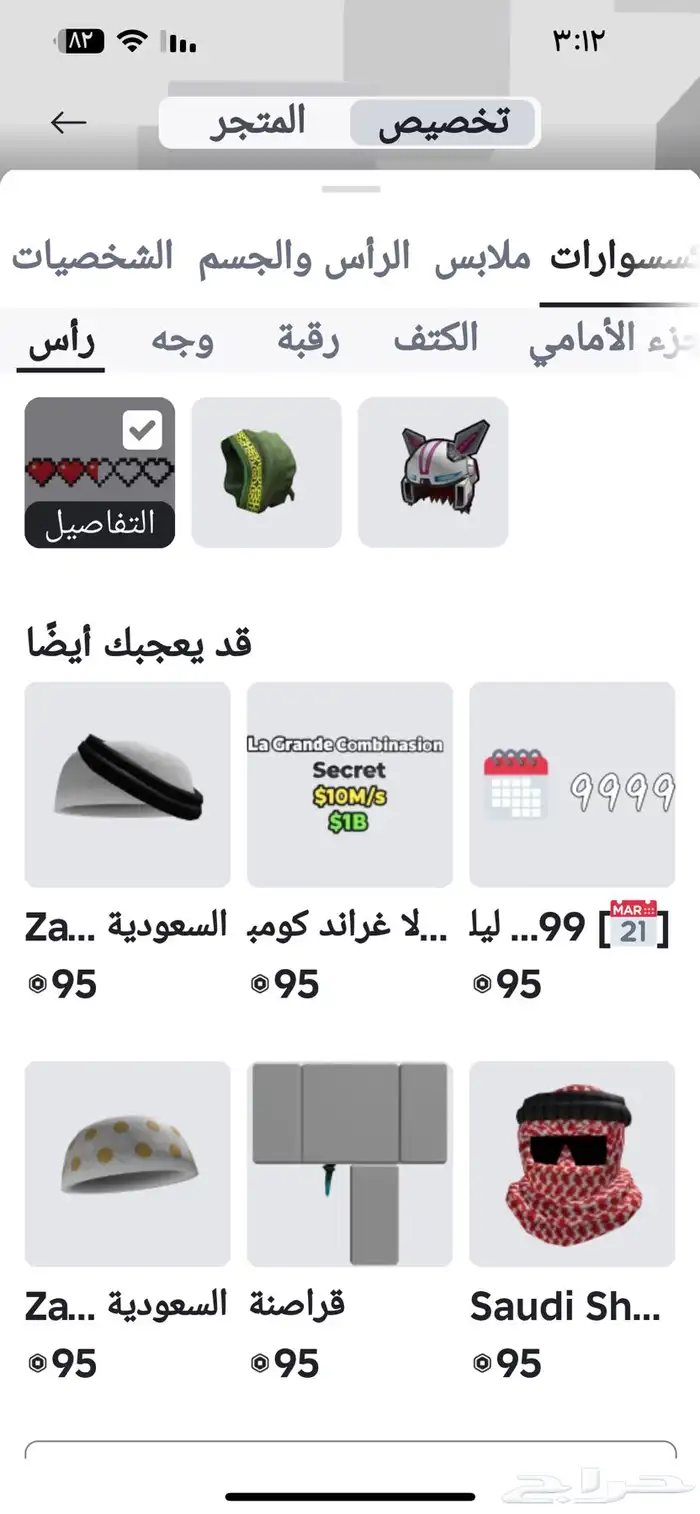The height and width of the screenshot is (1514, 700).
Task: Equip the green hood accessory
Action: click(266, 472)
